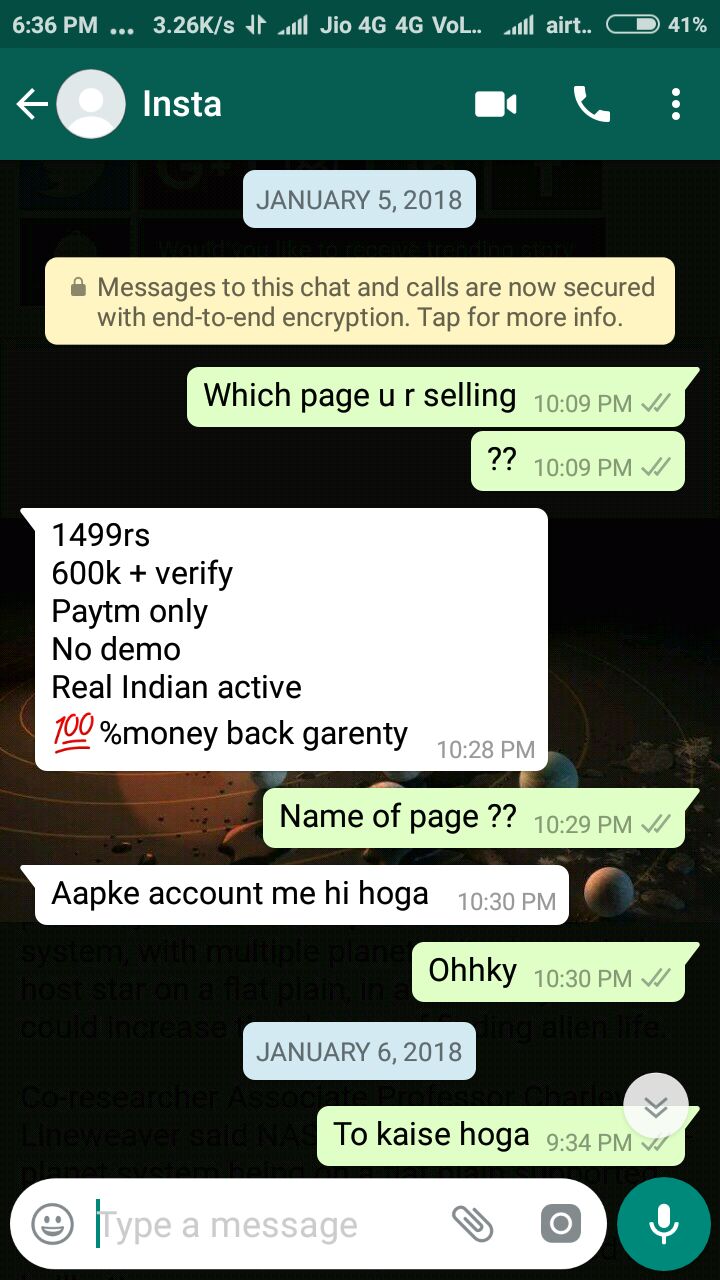Start a voice call with Insta
720x1280 pixels.
(x=591, y=104)
